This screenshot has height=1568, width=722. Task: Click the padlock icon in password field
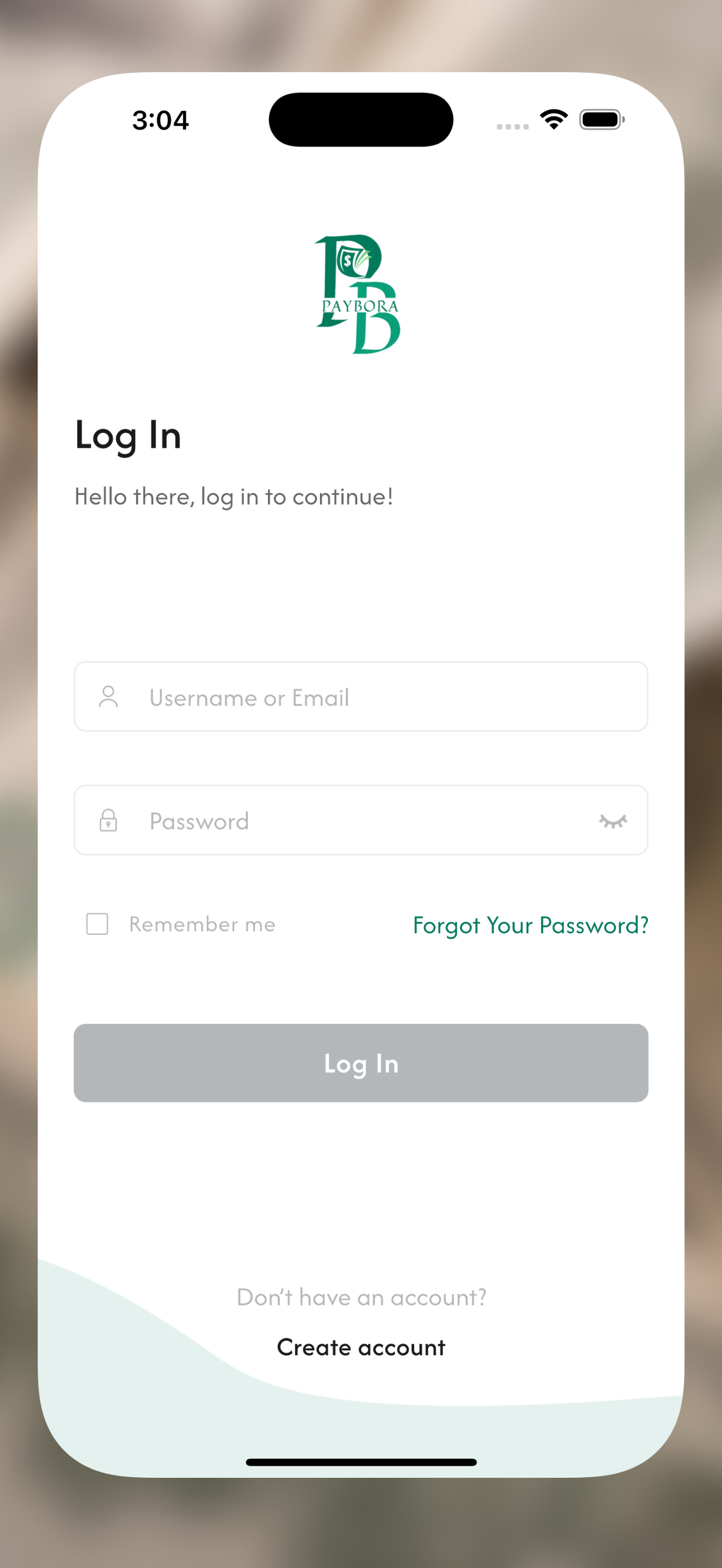tap(108, 820)
